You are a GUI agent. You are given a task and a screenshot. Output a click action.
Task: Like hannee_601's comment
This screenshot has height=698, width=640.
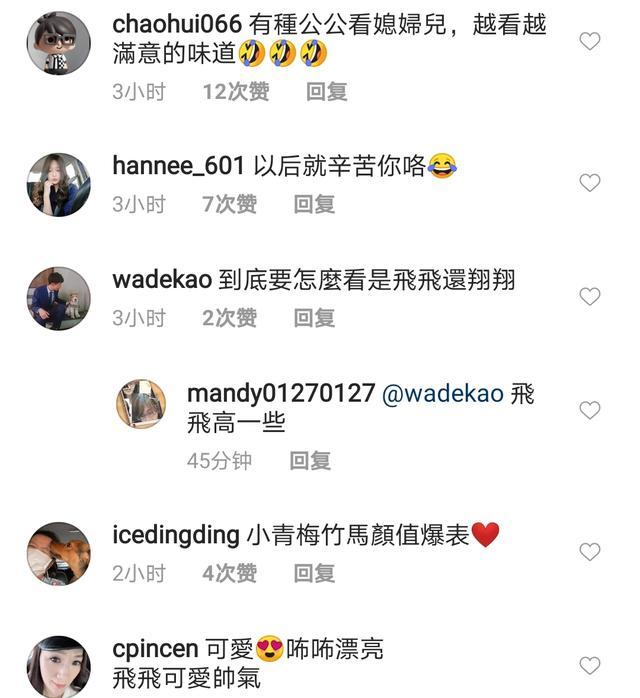pyautogui.click(x=590, y=183)
